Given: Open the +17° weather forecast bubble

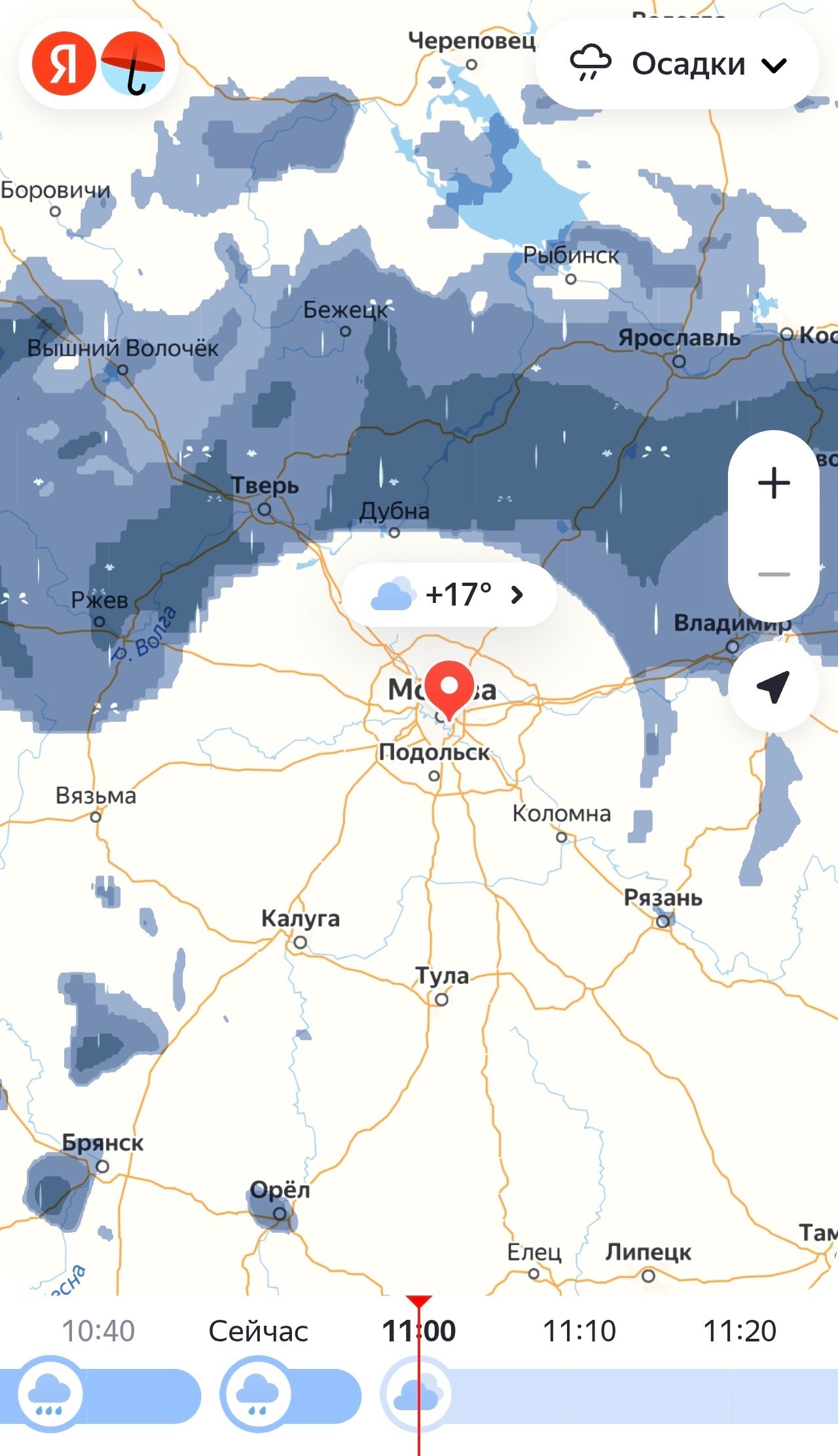Looking at the screenshot, I should coord(449,594).
